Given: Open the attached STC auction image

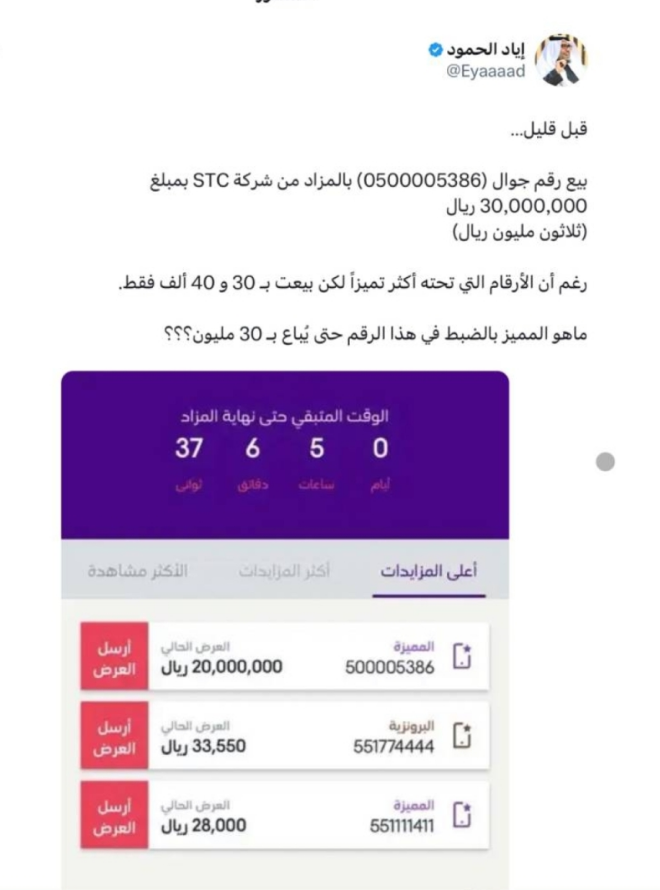Looking at the screenshot, I should coord(285,630).
